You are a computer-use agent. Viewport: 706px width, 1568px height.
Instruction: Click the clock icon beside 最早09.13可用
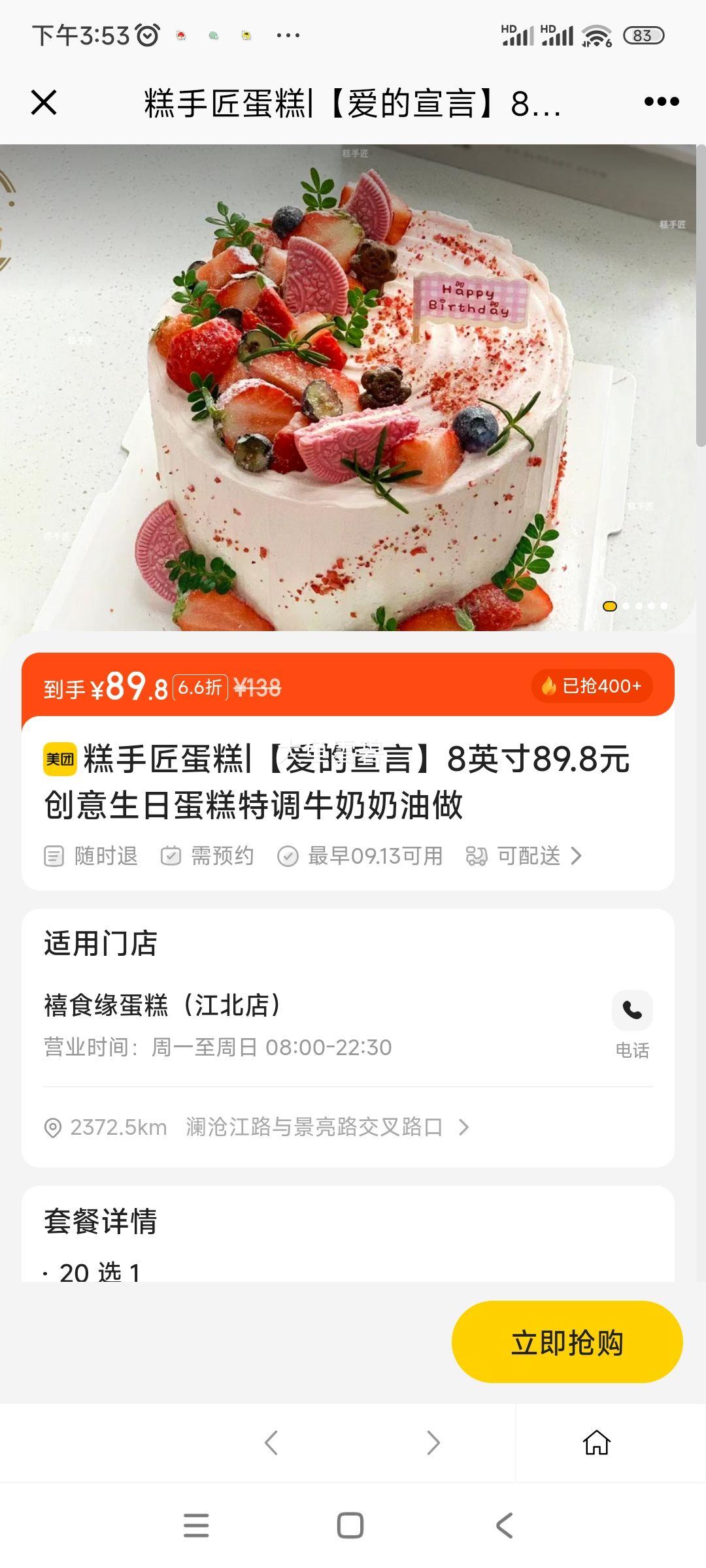point(288,855)
